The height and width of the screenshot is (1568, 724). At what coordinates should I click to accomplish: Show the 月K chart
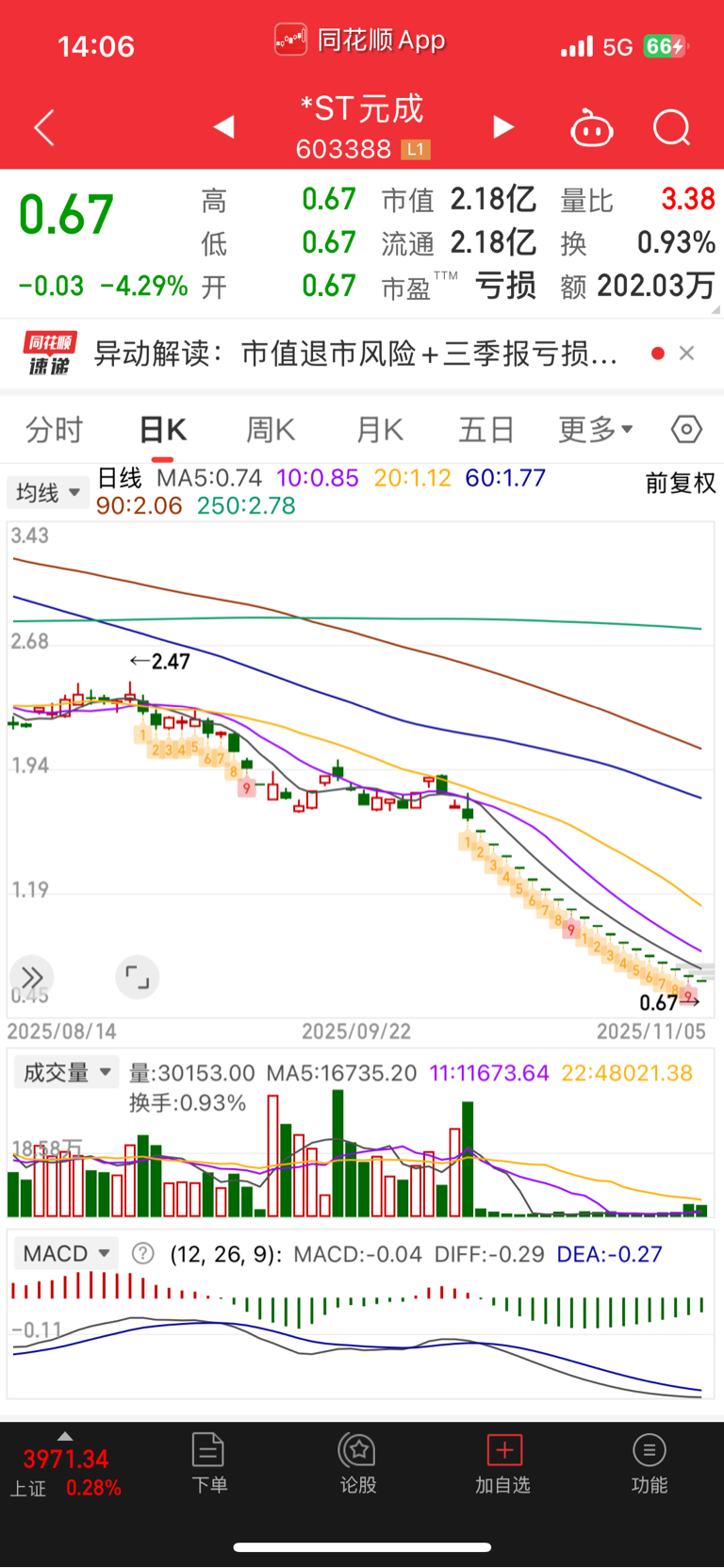coord(379,430)
